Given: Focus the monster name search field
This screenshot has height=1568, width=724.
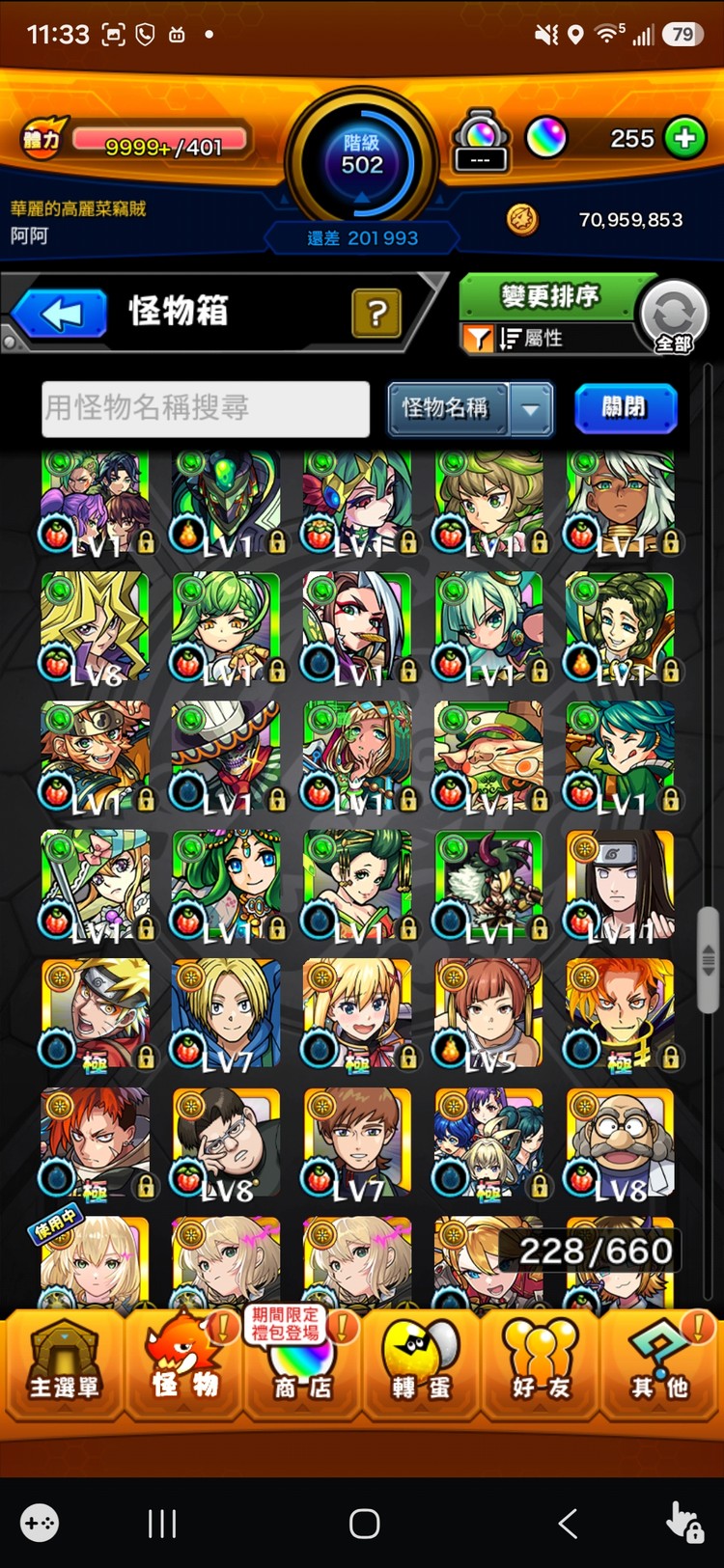Looking at the screenshot, I should [206, 408].
